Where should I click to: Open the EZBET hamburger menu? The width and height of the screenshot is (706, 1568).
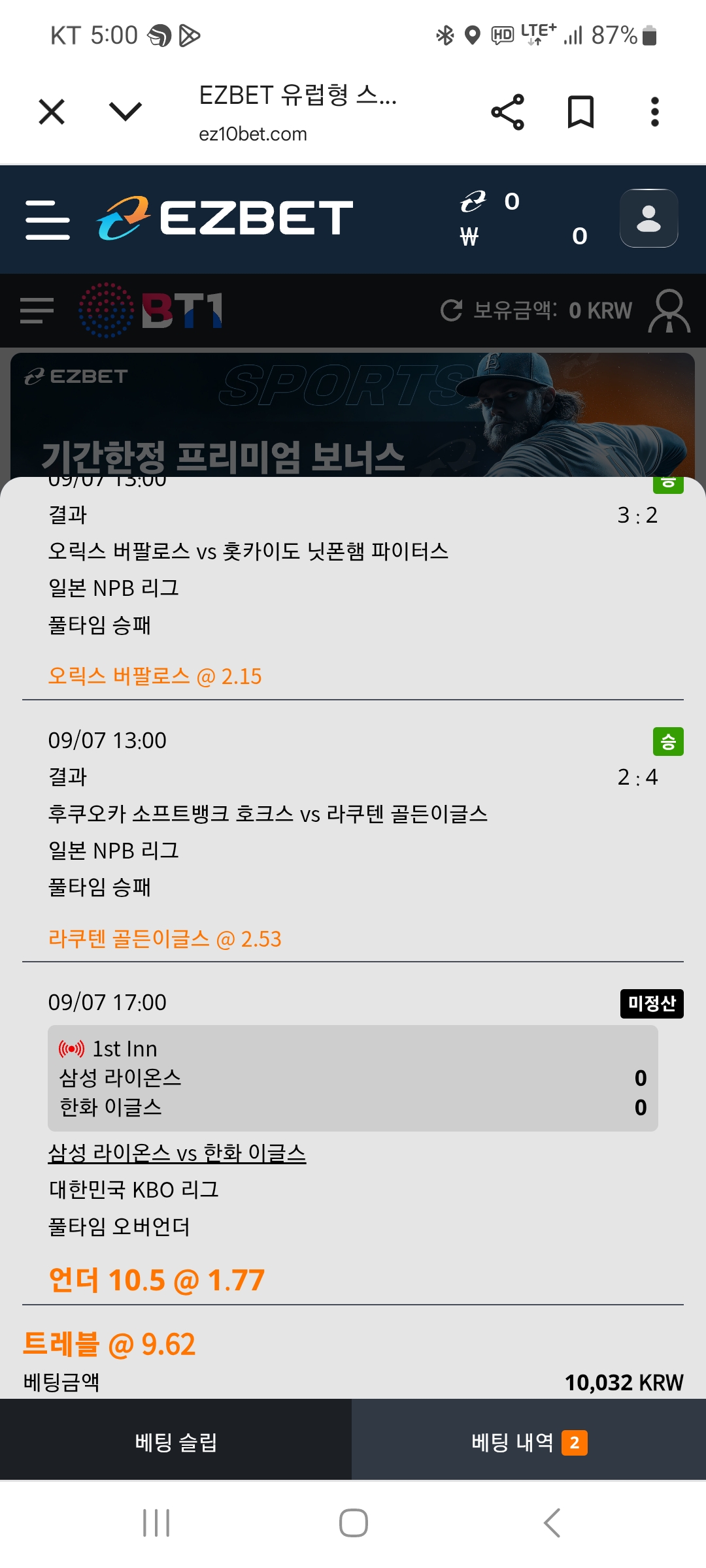coord(47,220)
